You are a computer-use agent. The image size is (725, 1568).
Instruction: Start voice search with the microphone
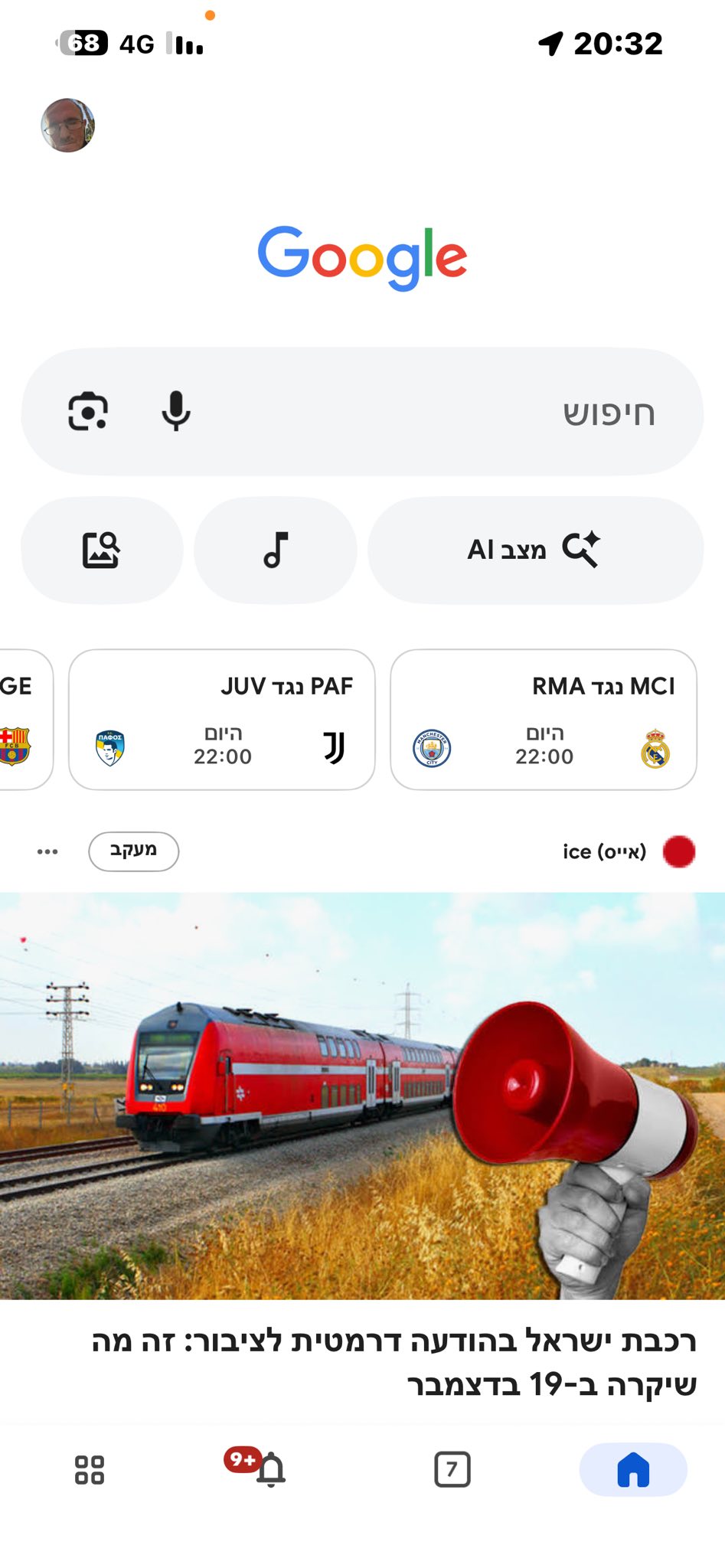point(175,412)
